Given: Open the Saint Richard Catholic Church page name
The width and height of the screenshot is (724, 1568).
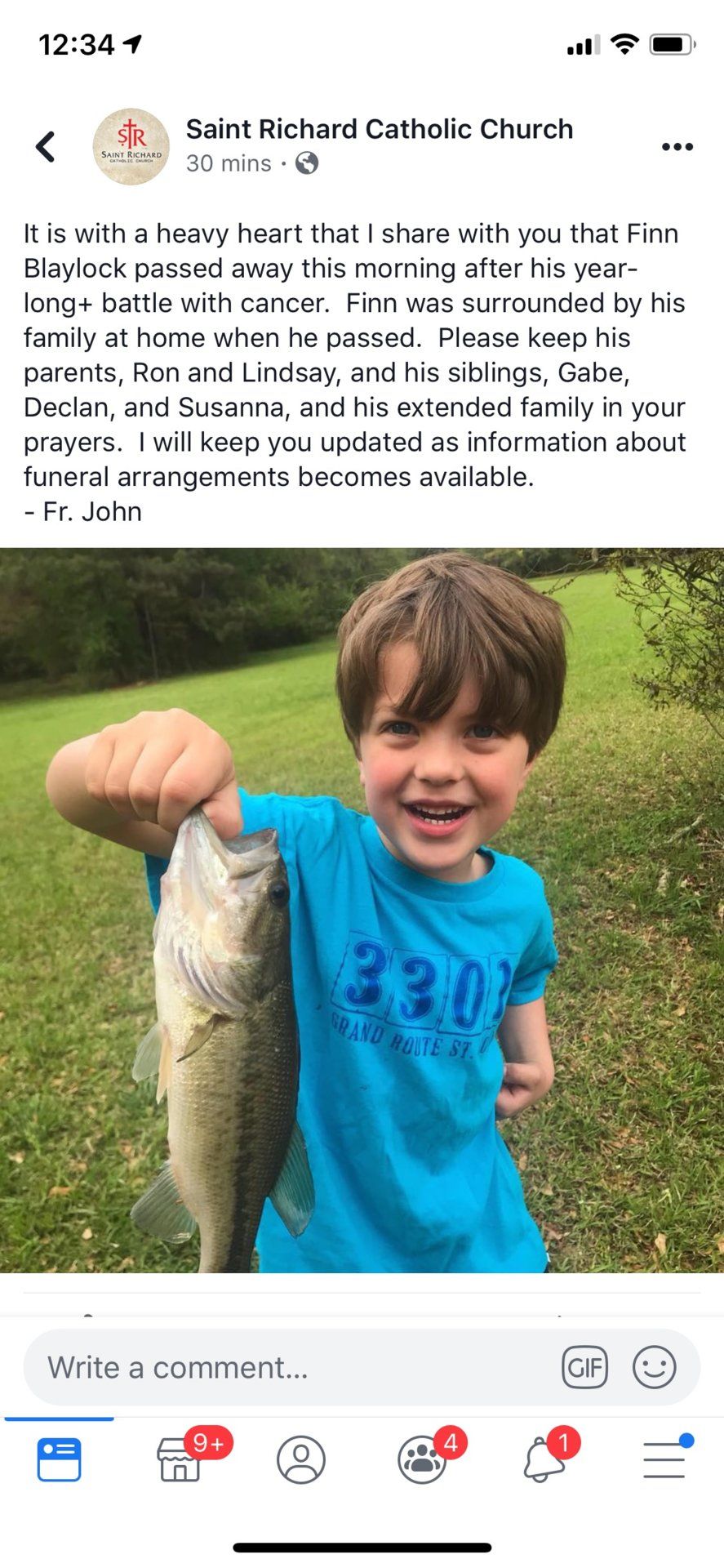Looking at the screenshot, I should point(379,129).
